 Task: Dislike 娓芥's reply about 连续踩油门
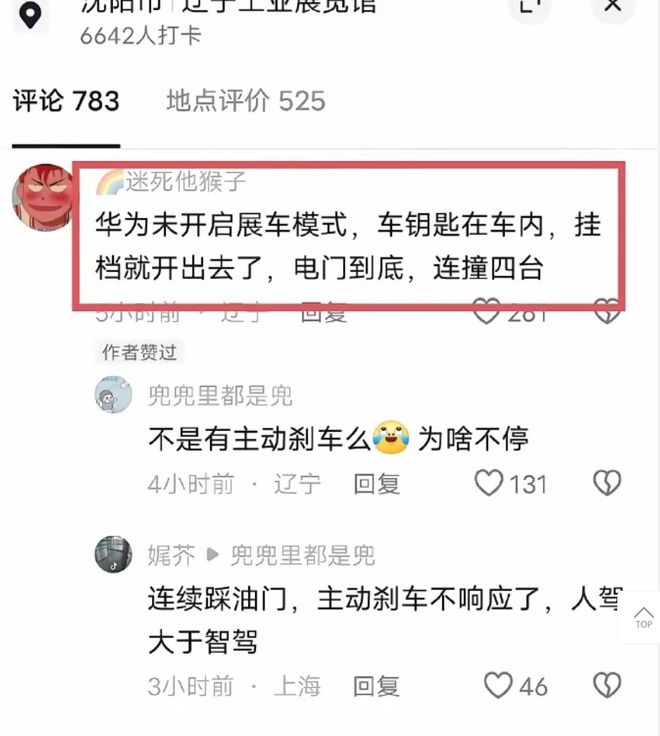[x=607, y=686]
